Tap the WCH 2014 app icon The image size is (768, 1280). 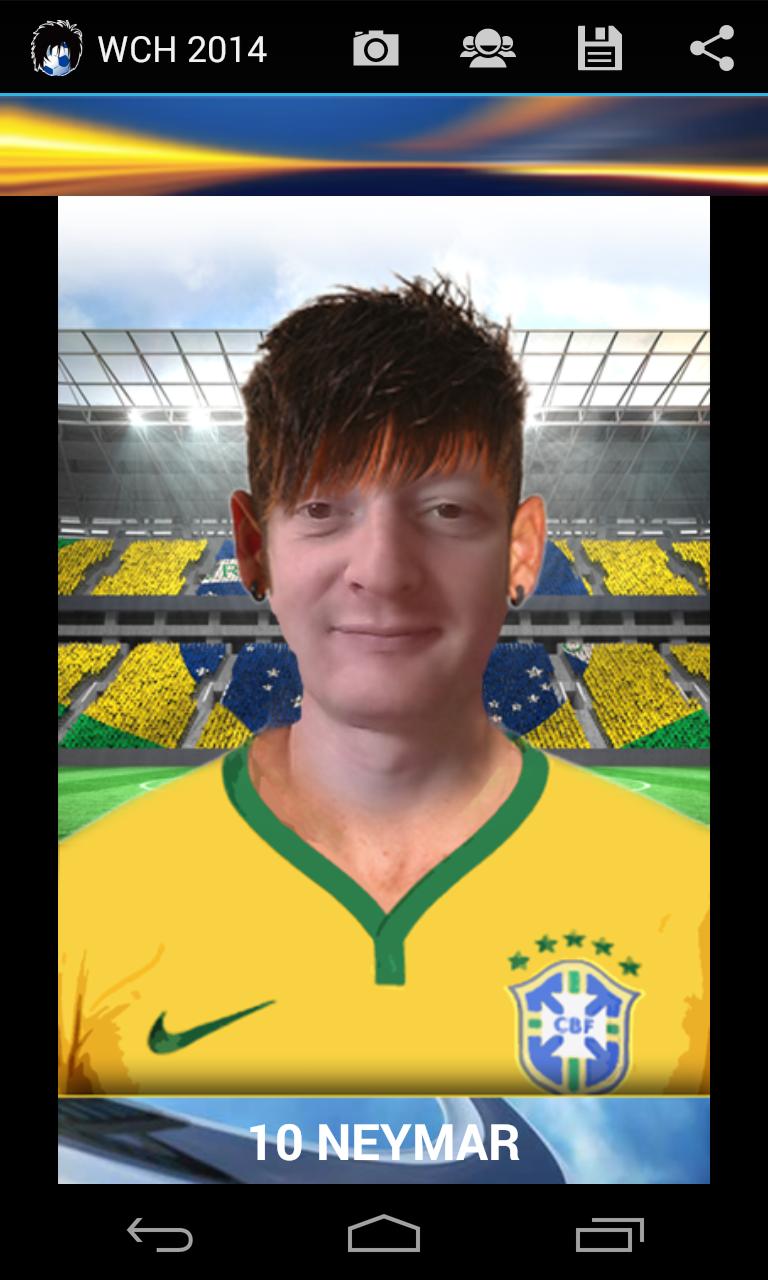click(56, 48)
